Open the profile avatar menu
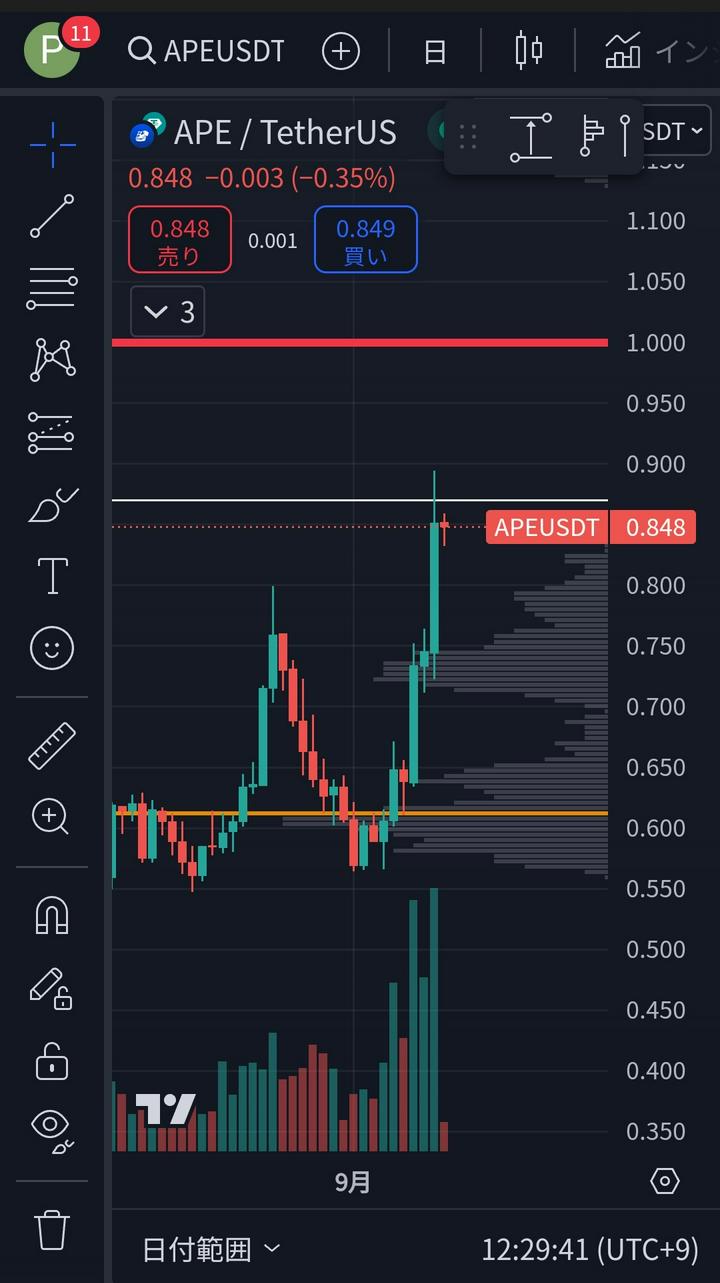Viewport: 720px width, 1283px height. [52, 50]
